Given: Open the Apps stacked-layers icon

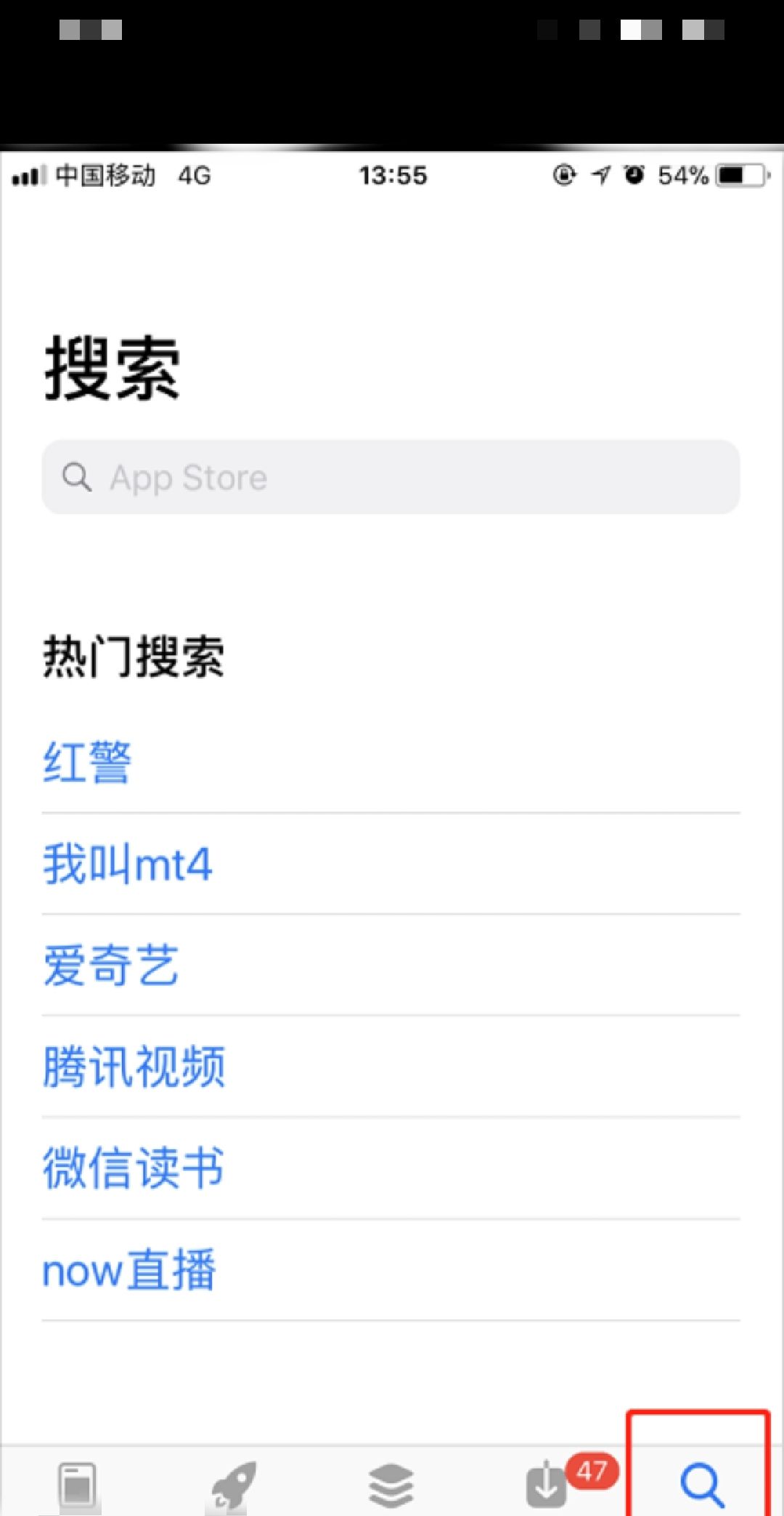Looking at the screenshot, I should (x=391, y=1485).
